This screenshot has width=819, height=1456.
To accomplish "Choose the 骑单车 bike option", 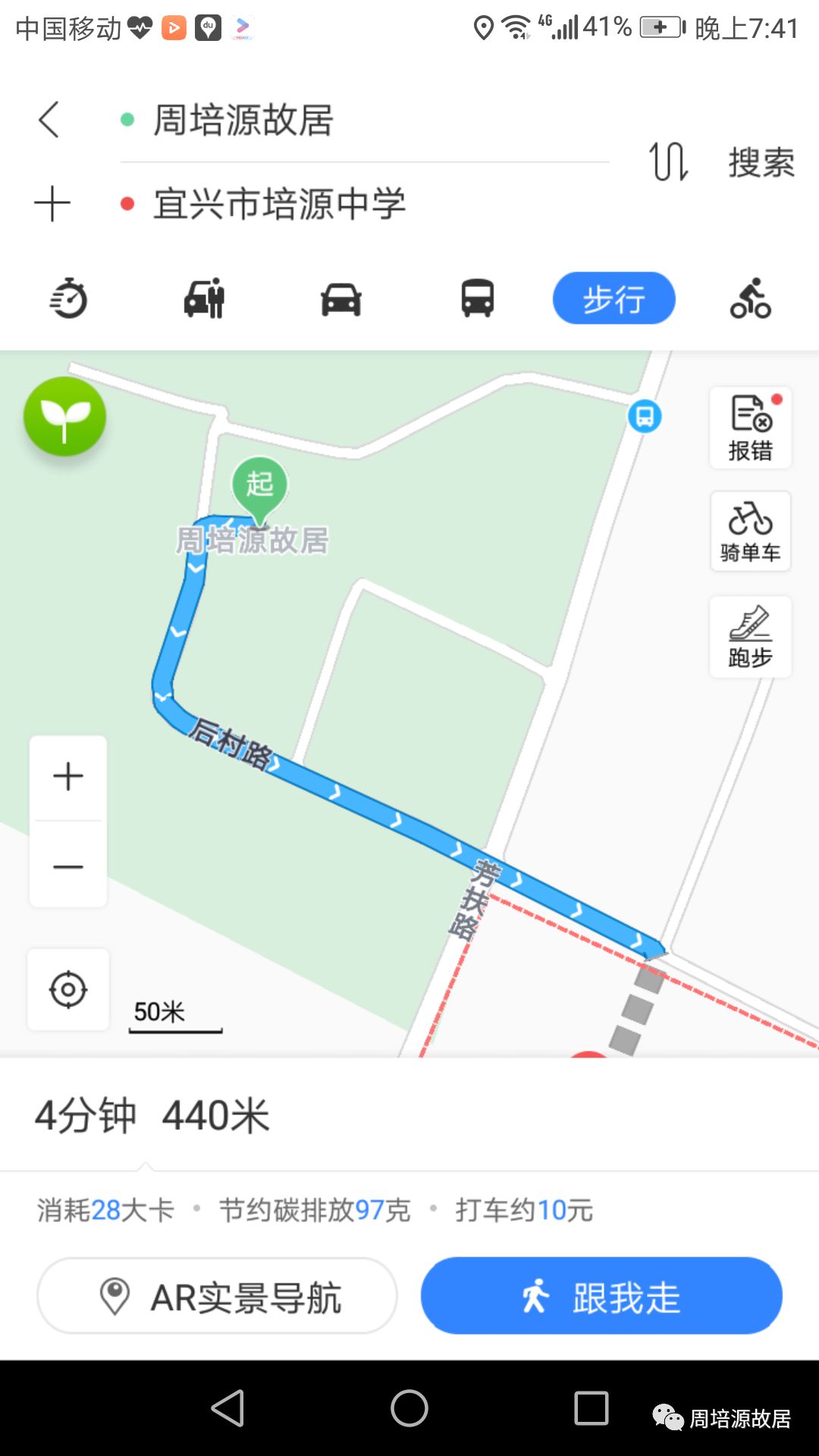I will [751, 532].
